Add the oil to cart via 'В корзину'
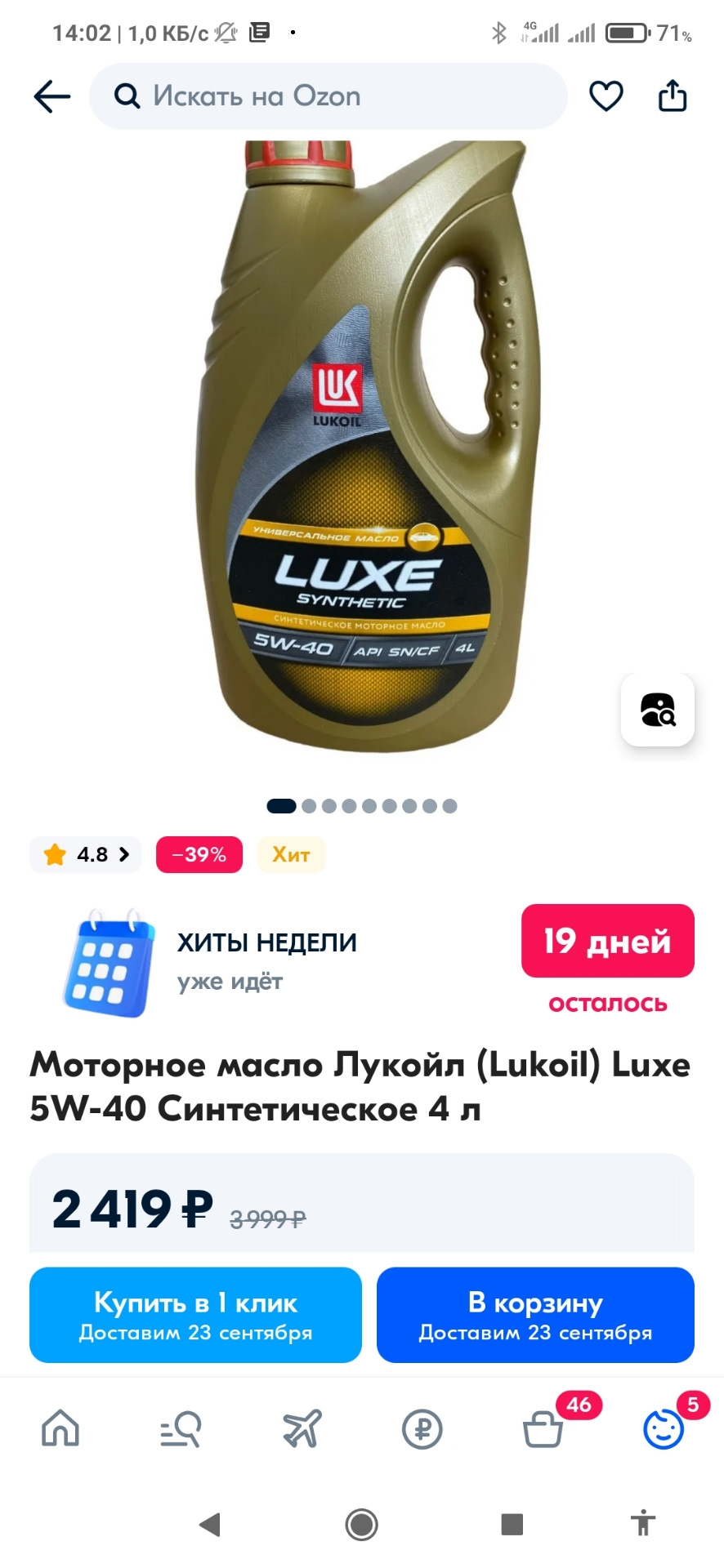This screenshot has height=1568, width=724. coord(535,1314)
